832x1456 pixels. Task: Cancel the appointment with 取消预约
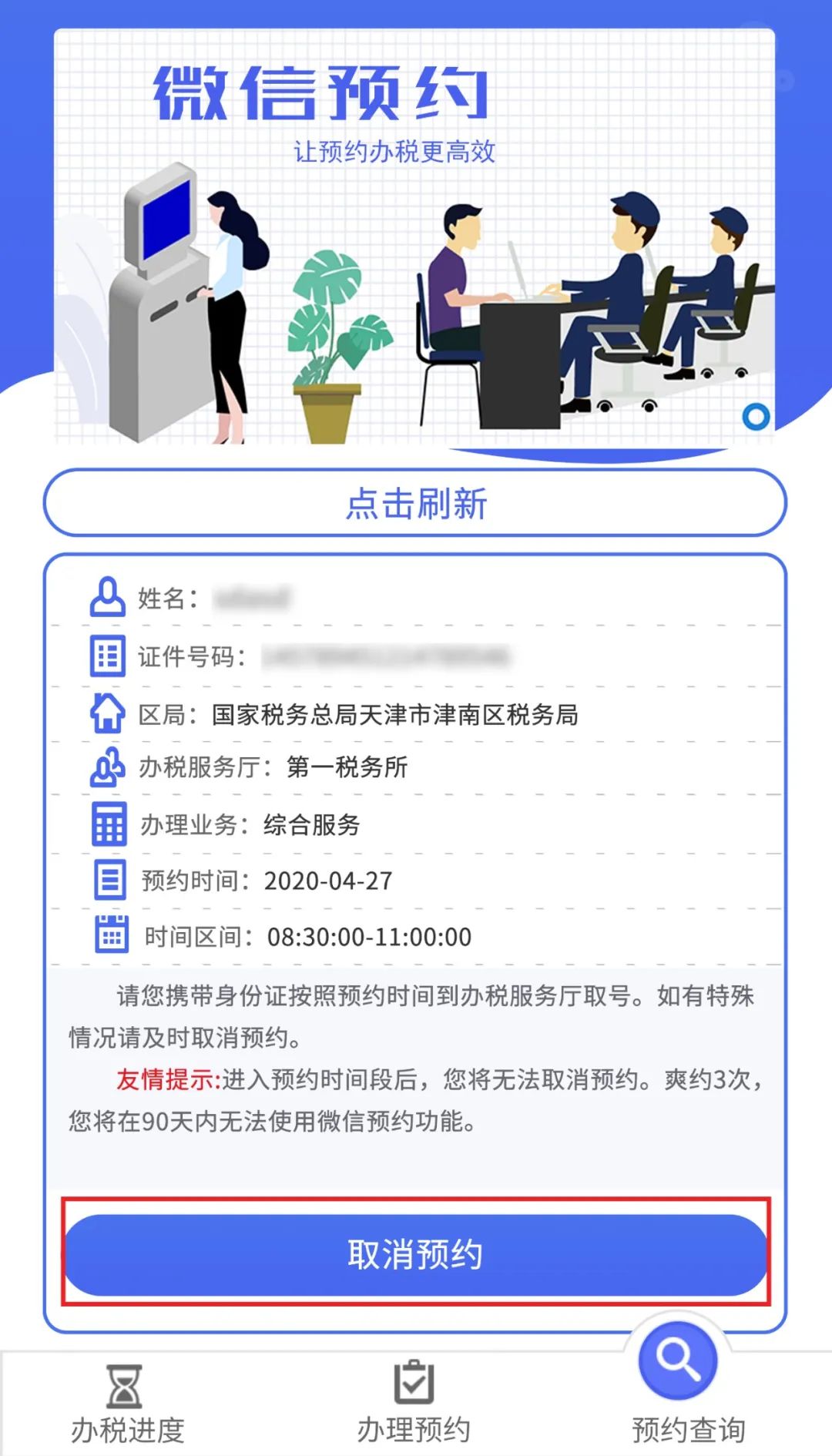[415, 1254]
